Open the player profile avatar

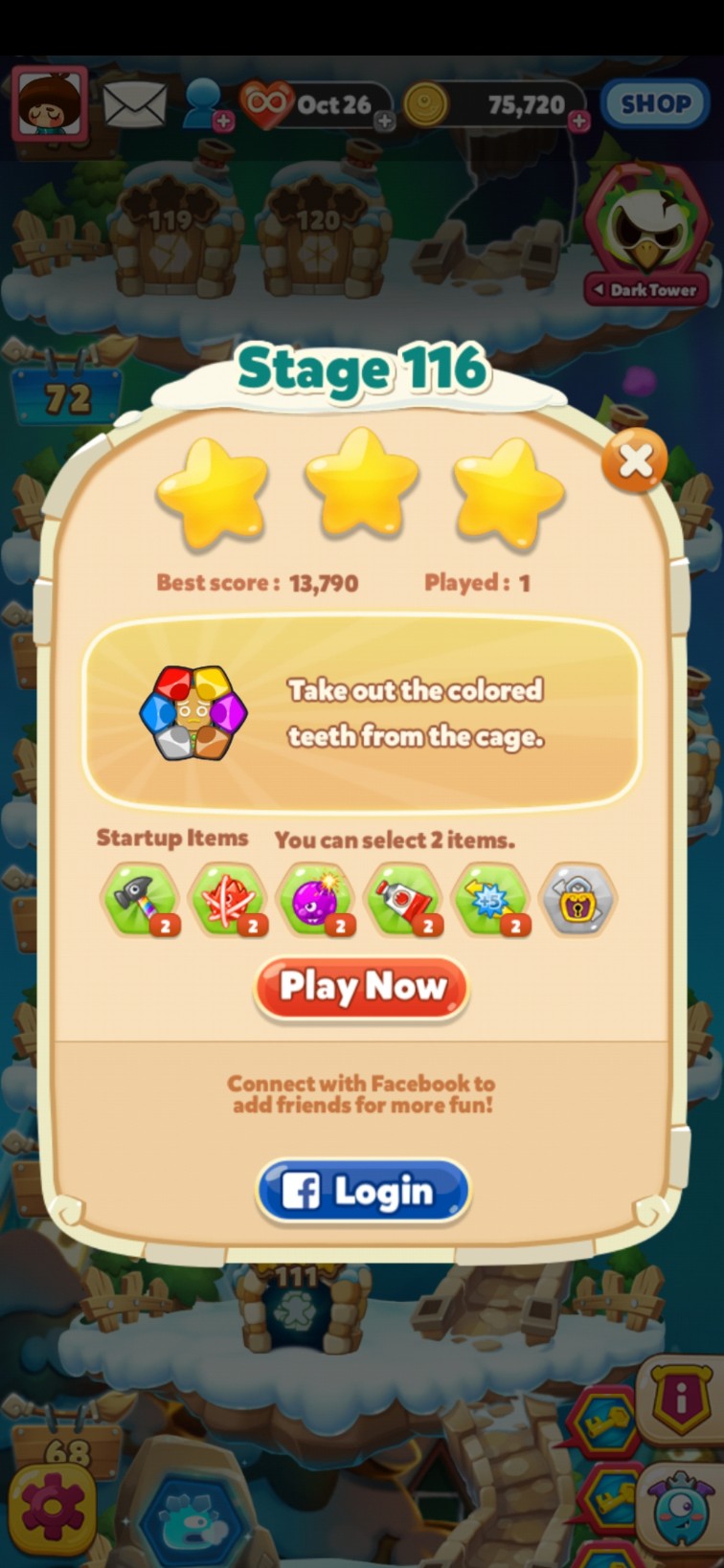coord(50,103)
